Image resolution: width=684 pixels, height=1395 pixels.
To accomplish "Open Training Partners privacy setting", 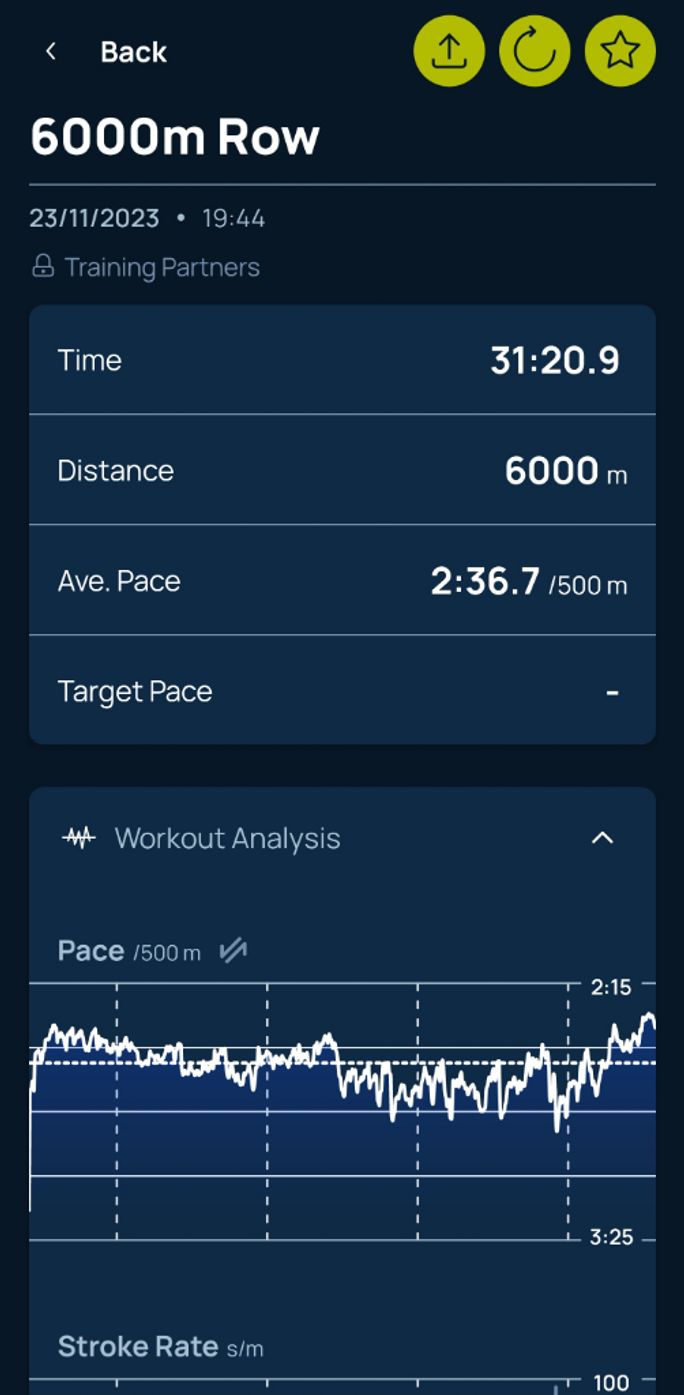I will coord(146,267).
